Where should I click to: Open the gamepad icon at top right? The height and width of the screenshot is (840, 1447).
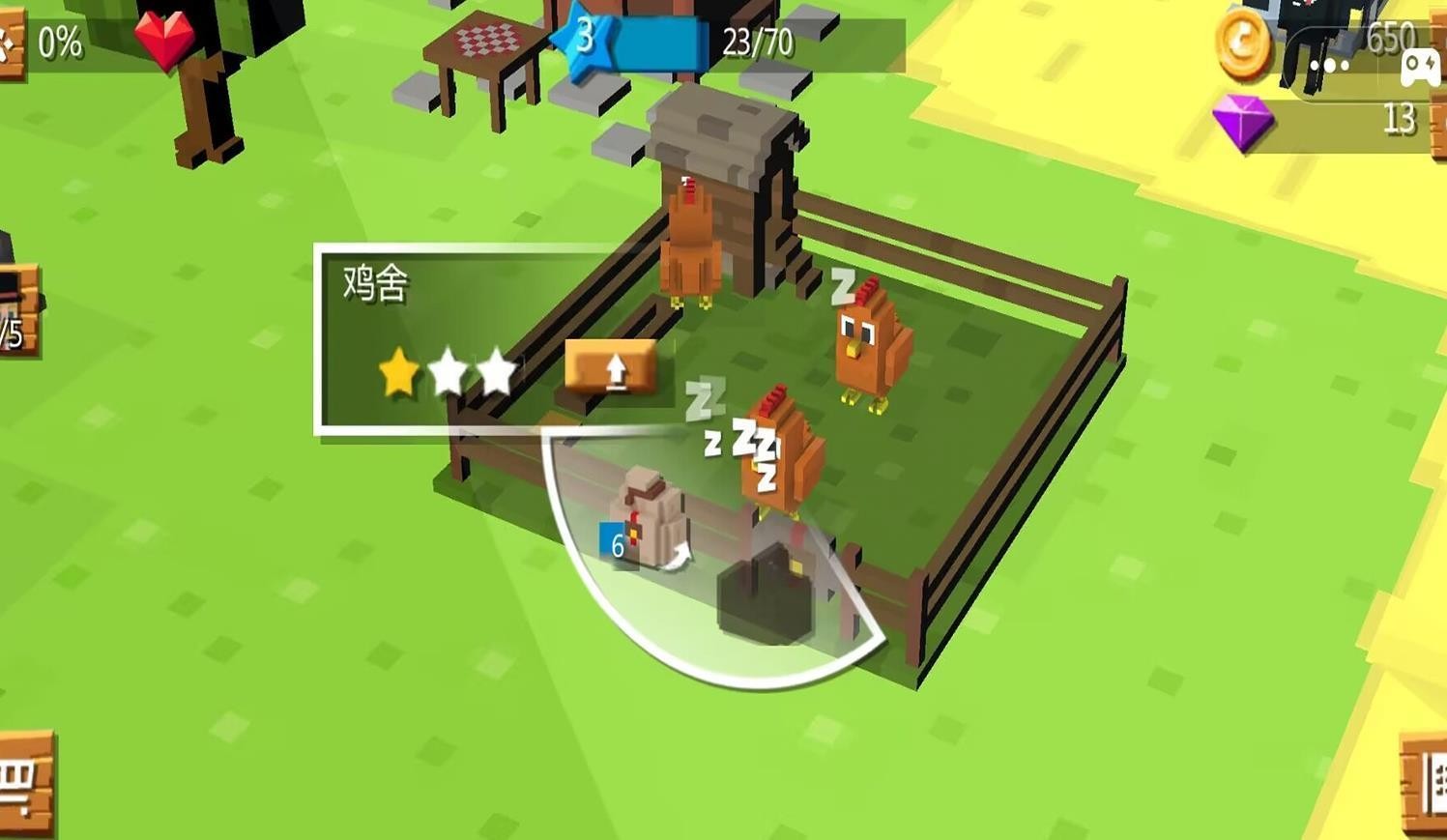click(x=1417, y=68)
